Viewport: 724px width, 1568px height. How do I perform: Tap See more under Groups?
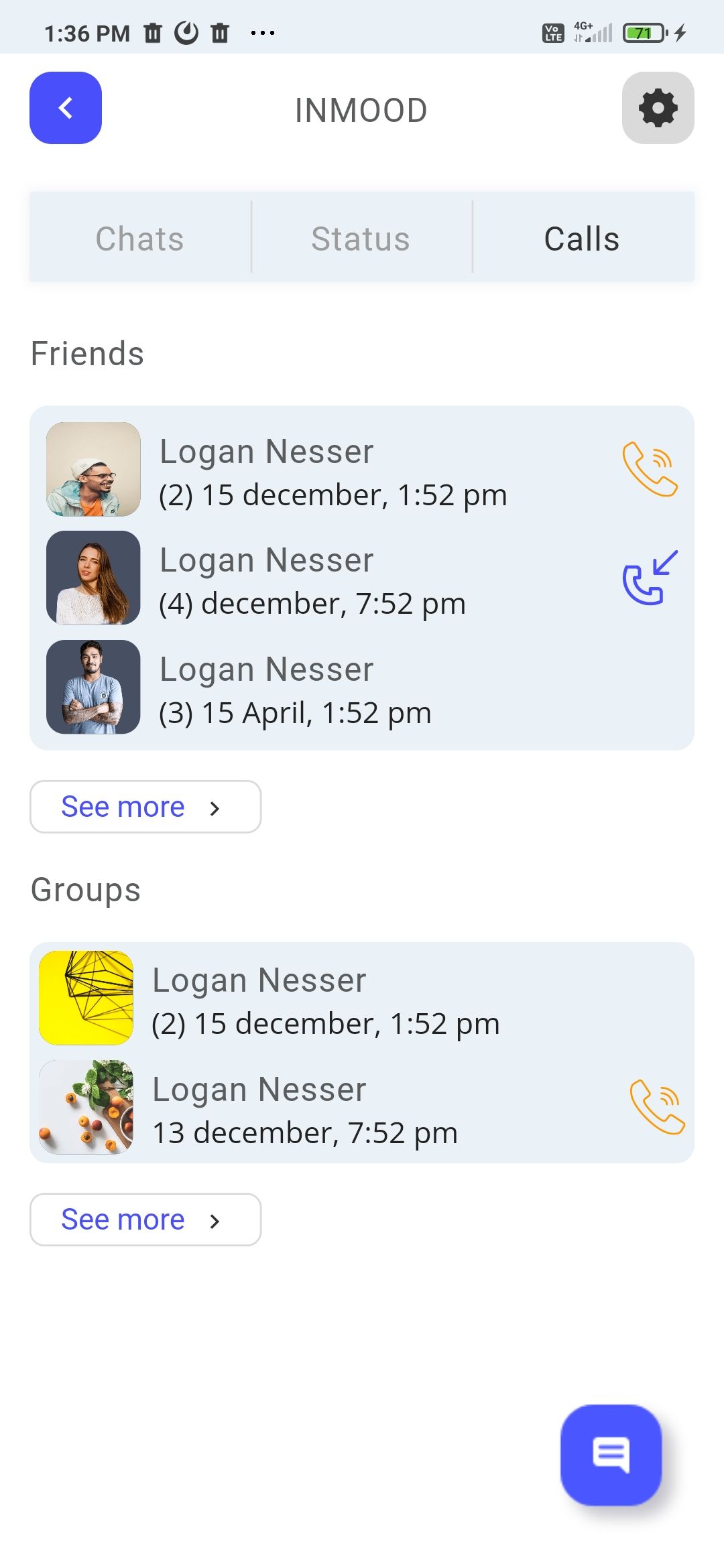coord(145,1220)
